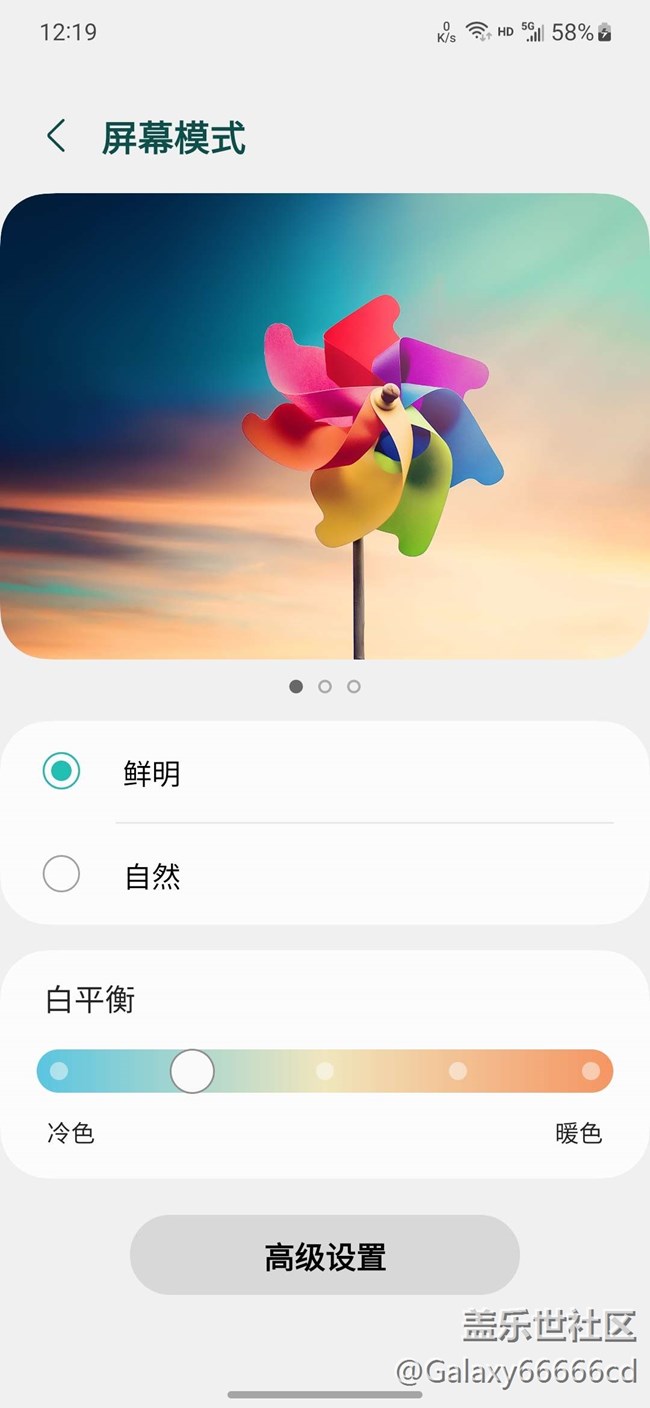Set white balance to the warmest point
650x1408 pixels.
click(x=591, y=1071)
